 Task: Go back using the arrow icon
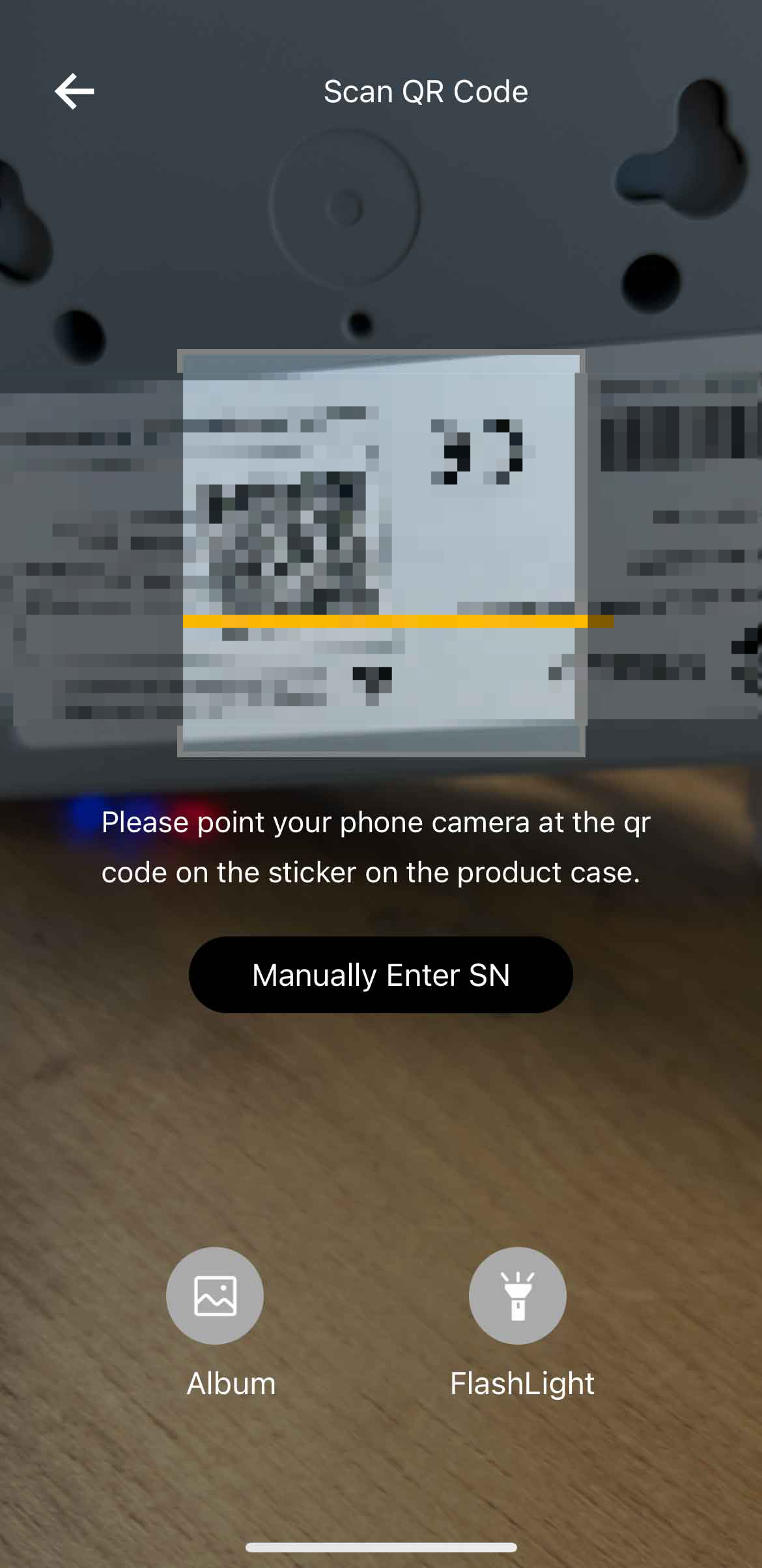(74, 91)
